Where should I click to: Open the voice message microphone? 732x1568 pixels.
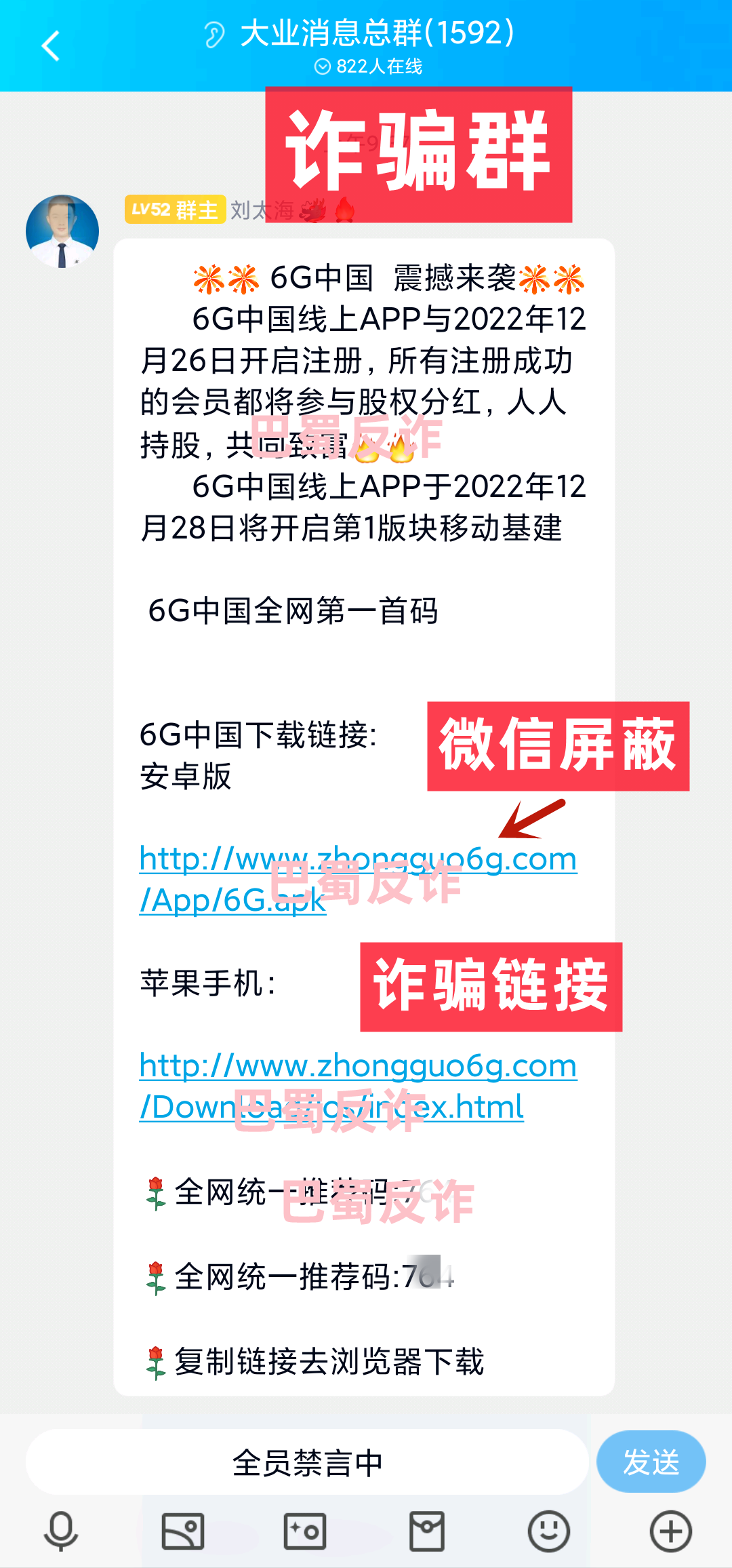coord(61,1531)
